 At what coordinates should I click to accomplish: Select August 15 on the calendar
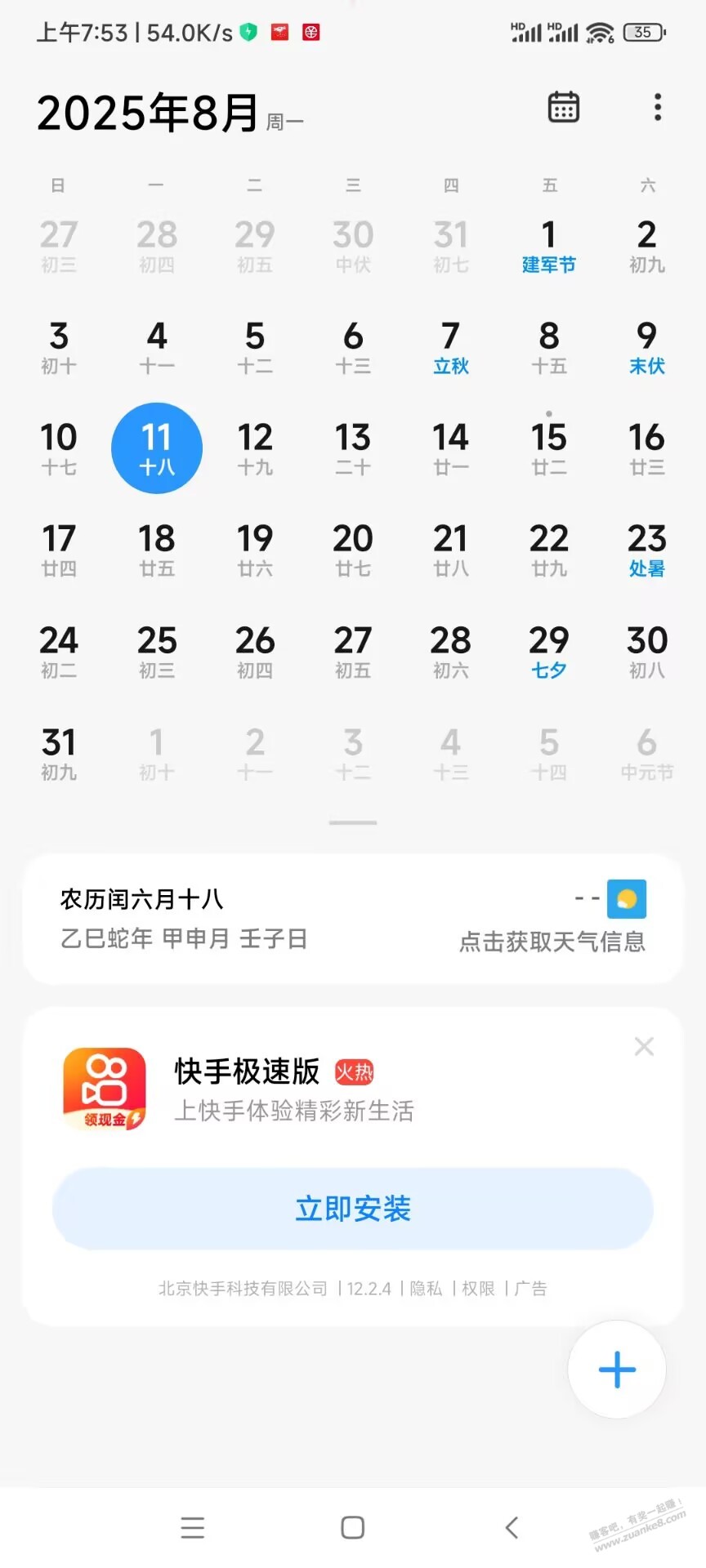click(548, 448)
